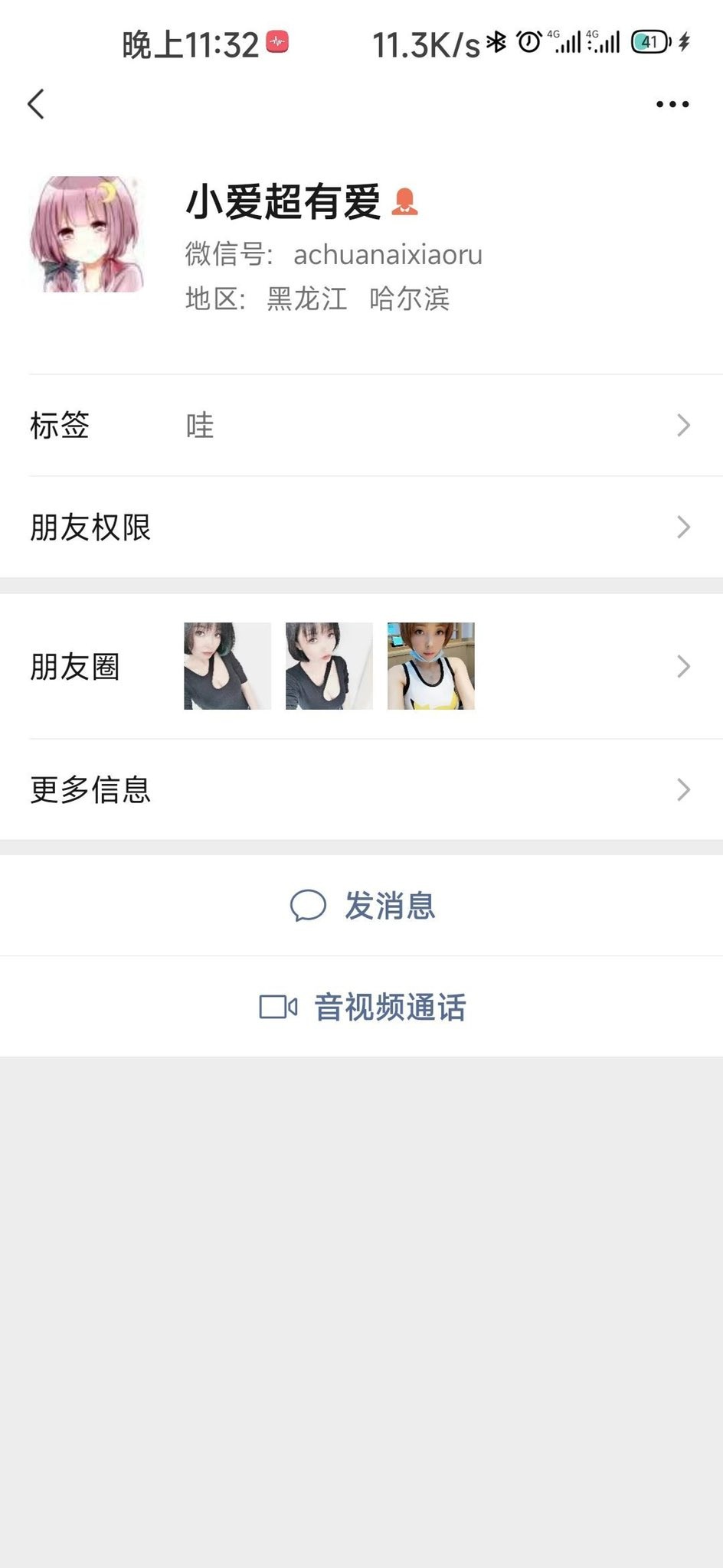
Task: Tap 发消息 to send a message
Action: click(x=361, y=906)
